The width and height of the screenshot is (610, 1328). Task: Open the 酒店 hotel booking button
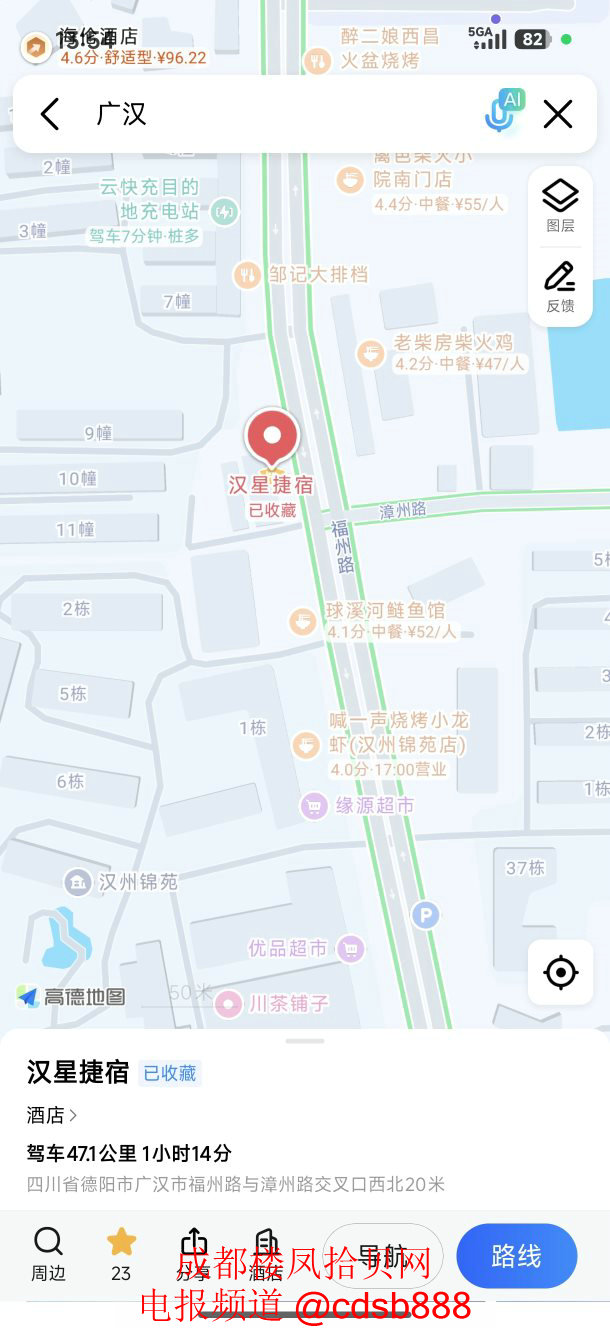(x=265, y=1254)
